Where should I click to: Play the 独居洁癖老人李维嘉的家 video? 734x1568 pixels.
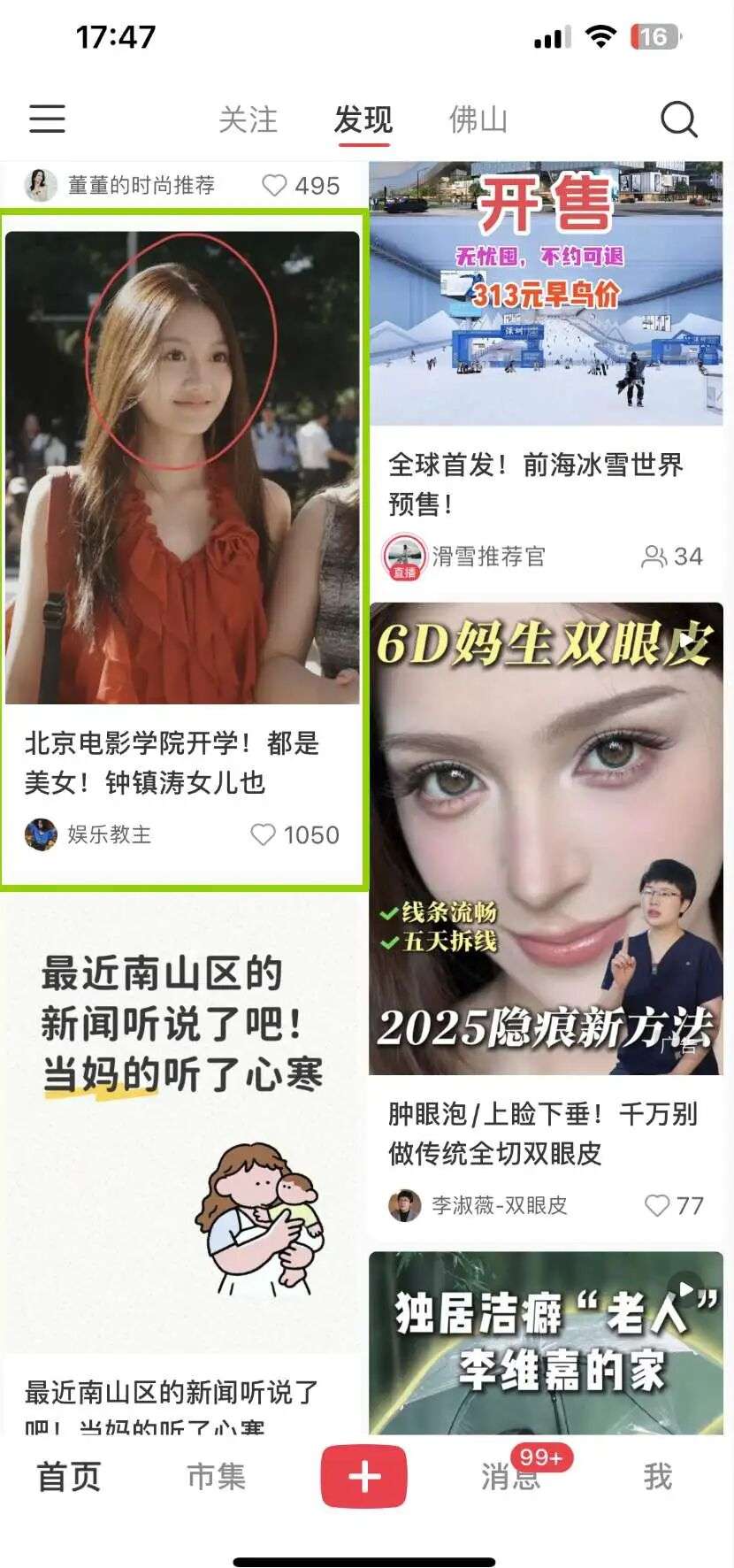click(546, 1341)
